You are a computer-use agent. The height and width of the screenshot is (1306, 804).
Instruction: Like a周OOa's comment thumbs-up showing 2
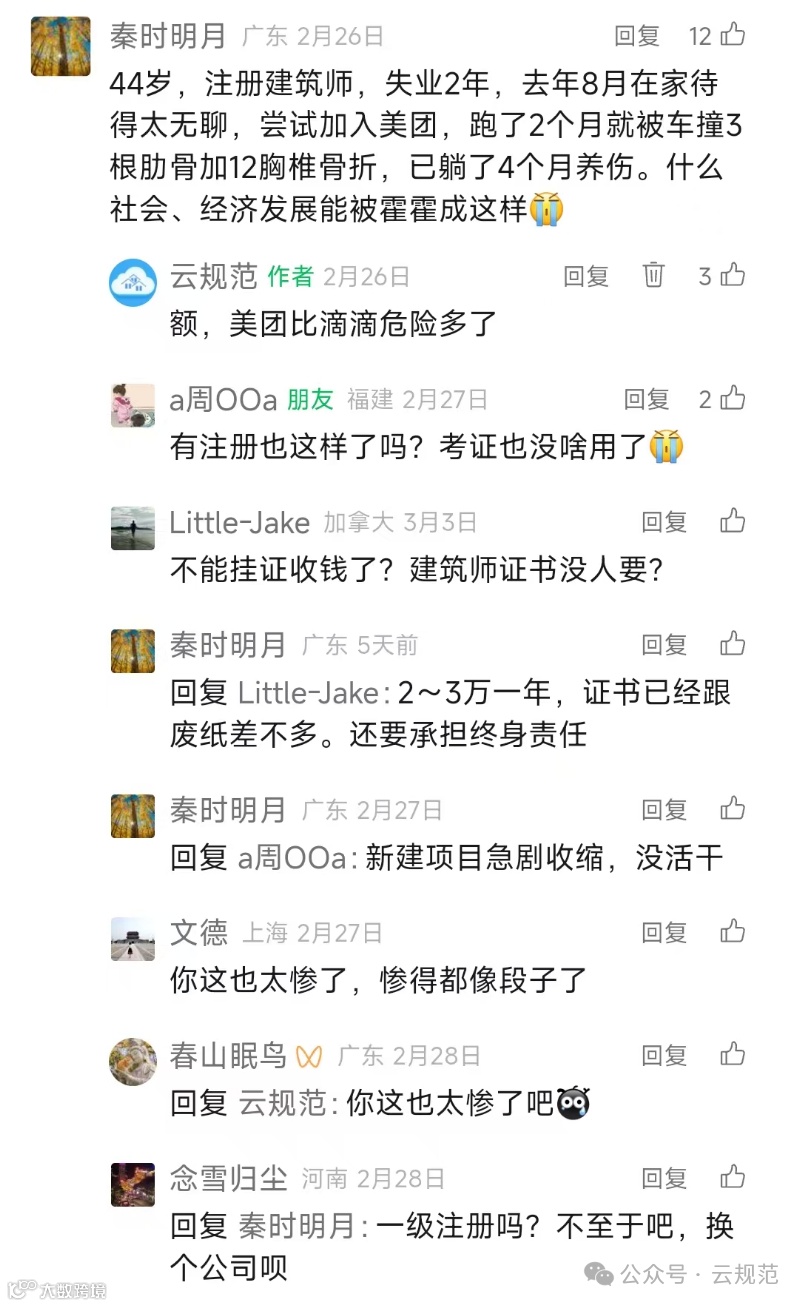pyautogui.click(x=732, y=398)
